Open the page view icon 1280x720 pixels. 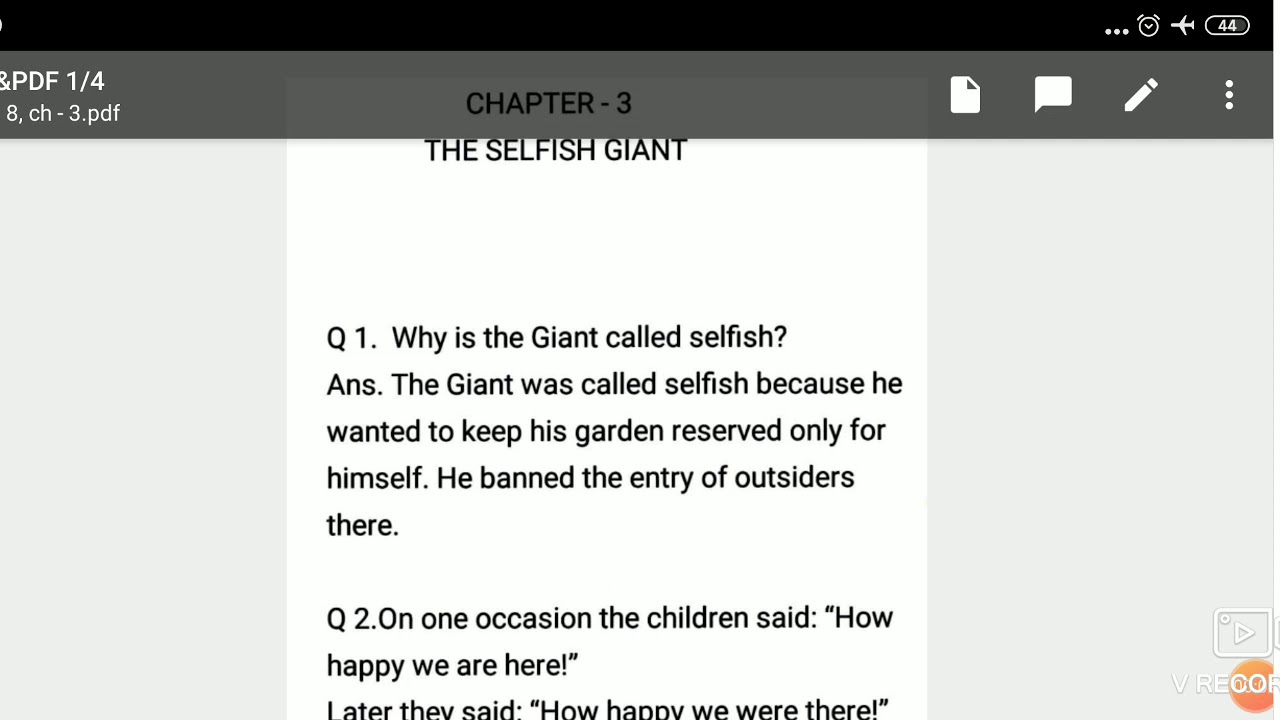click(965, 95)
